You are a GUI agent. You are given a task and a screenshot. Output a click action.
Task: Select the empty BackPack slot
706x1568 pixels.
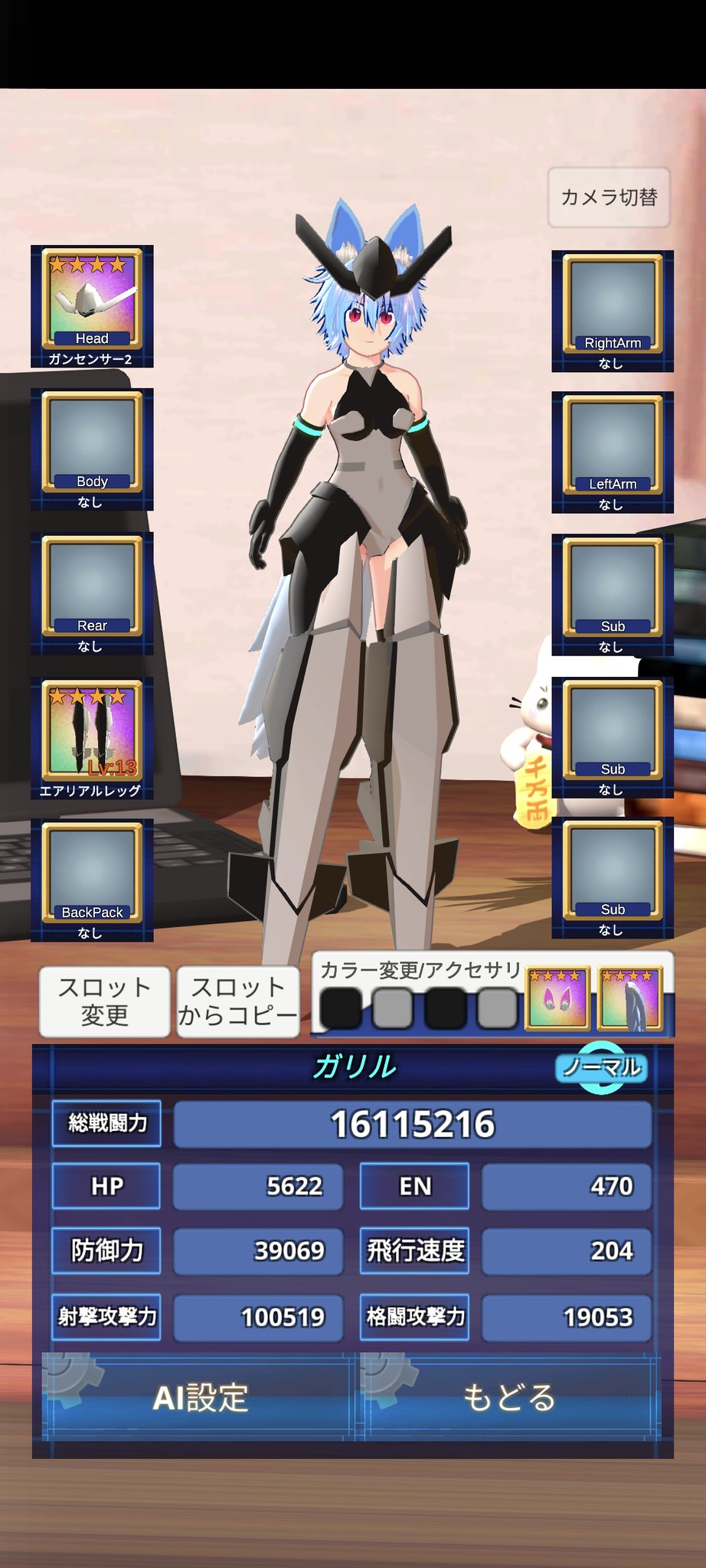[x=92, y=878]
